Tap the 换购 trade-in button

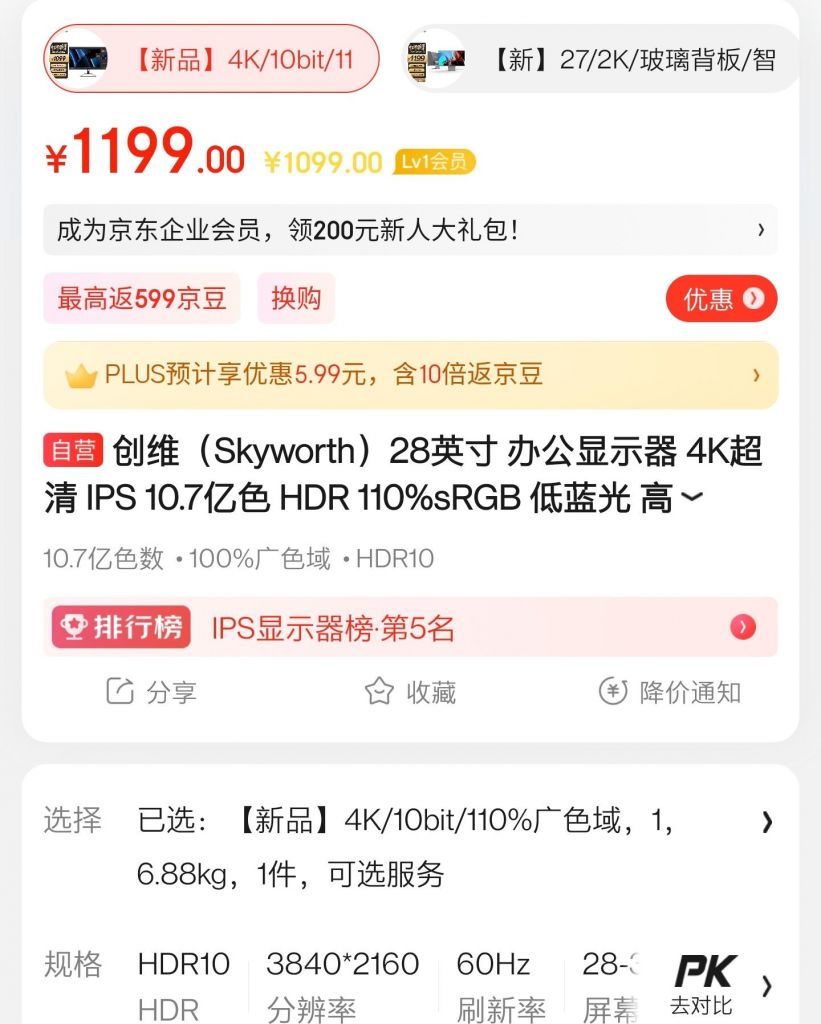click(295, 299)
